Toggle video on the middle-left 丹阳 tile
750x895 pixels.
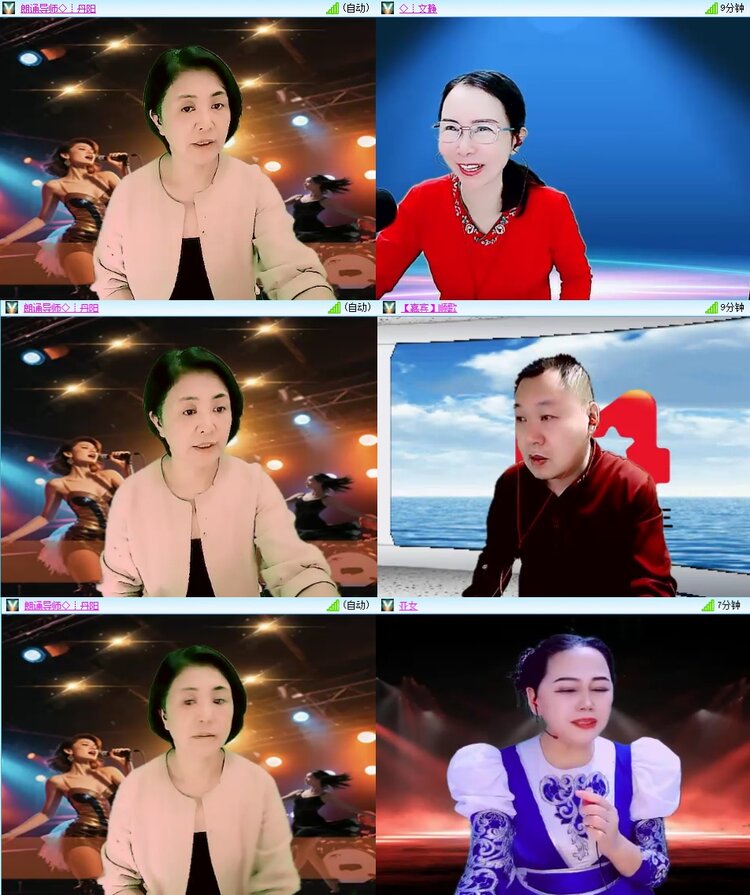[x=8, y=305]
